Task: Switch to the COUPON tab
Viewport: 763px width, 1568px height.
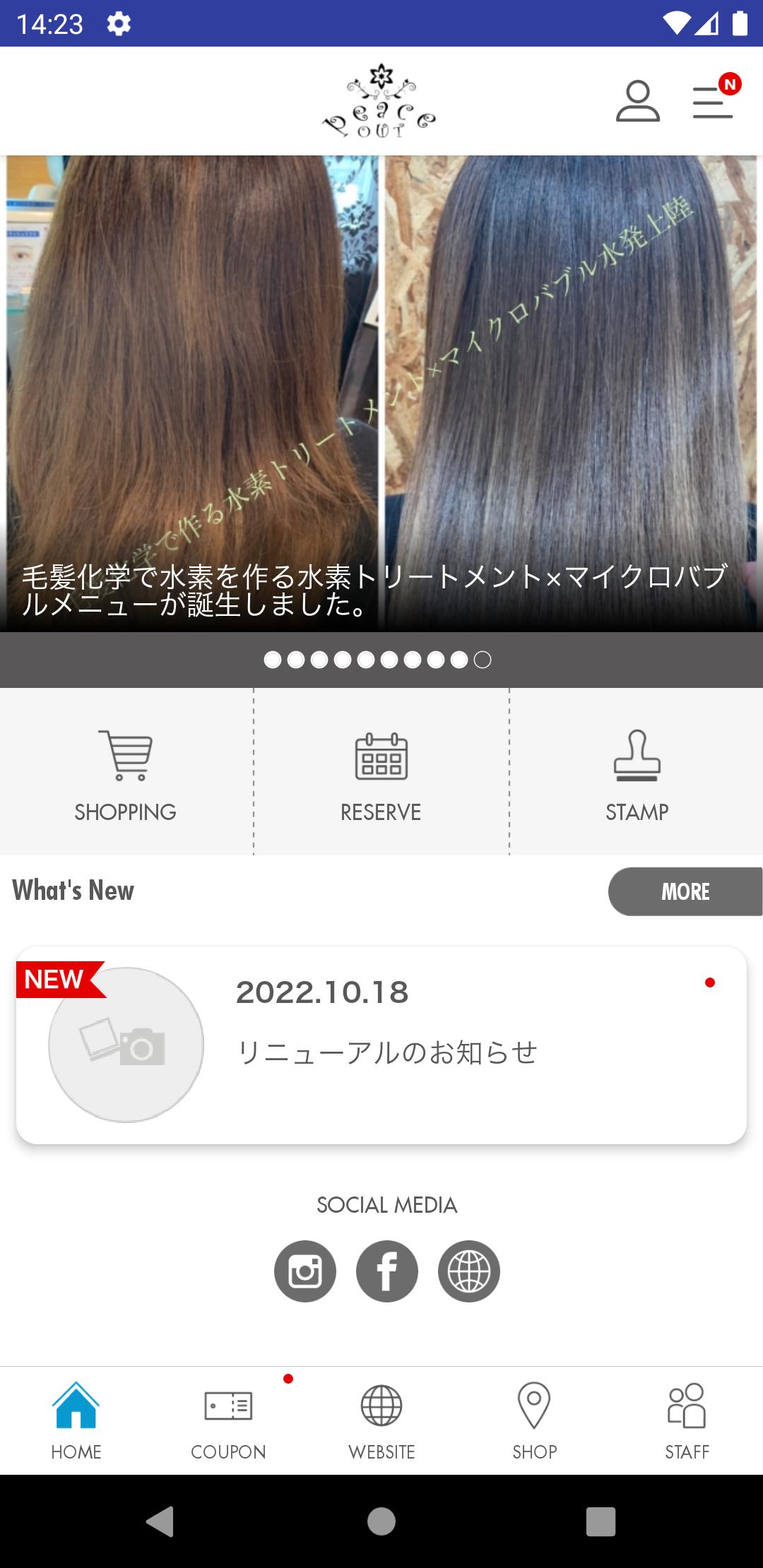Action: click(x=229, y=1420)
